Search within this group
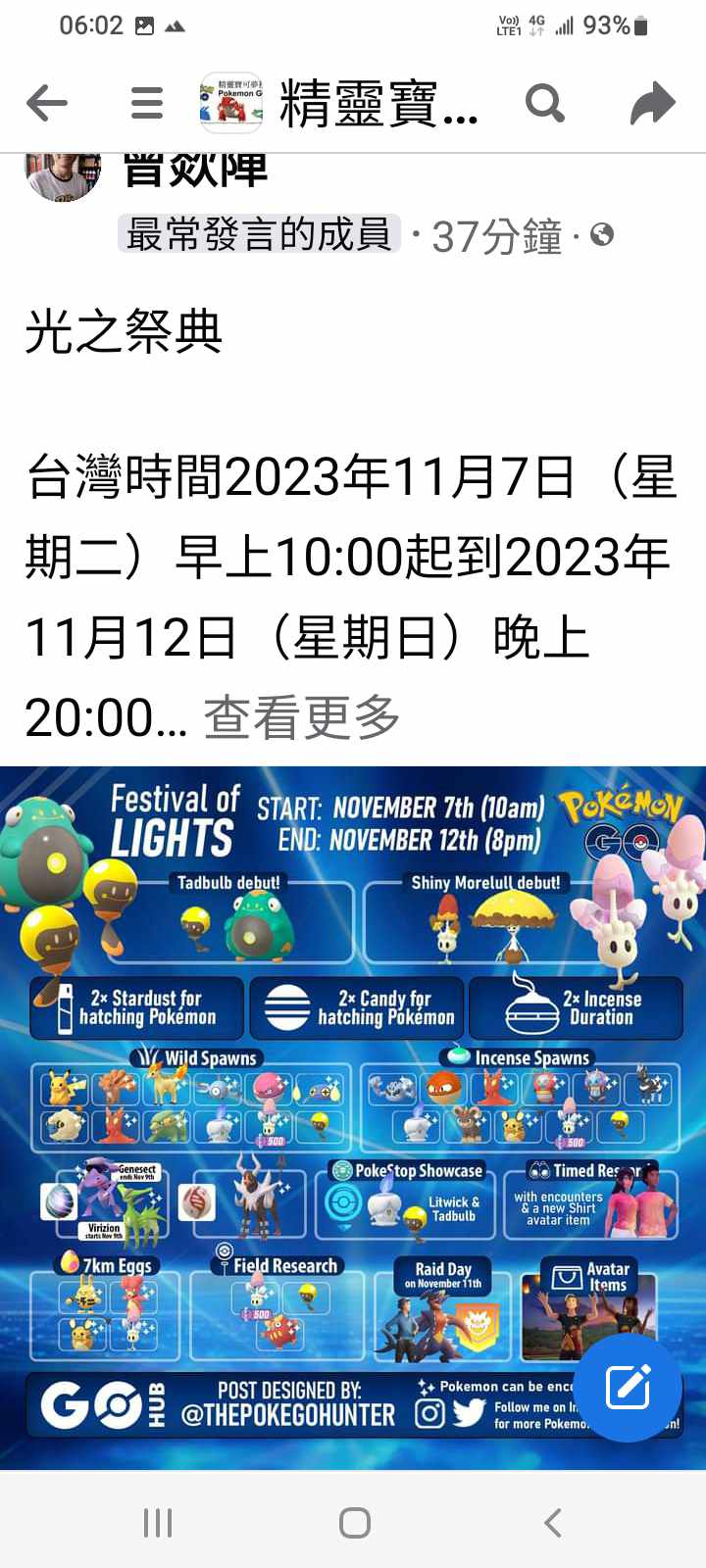 (x=545, y=103)
